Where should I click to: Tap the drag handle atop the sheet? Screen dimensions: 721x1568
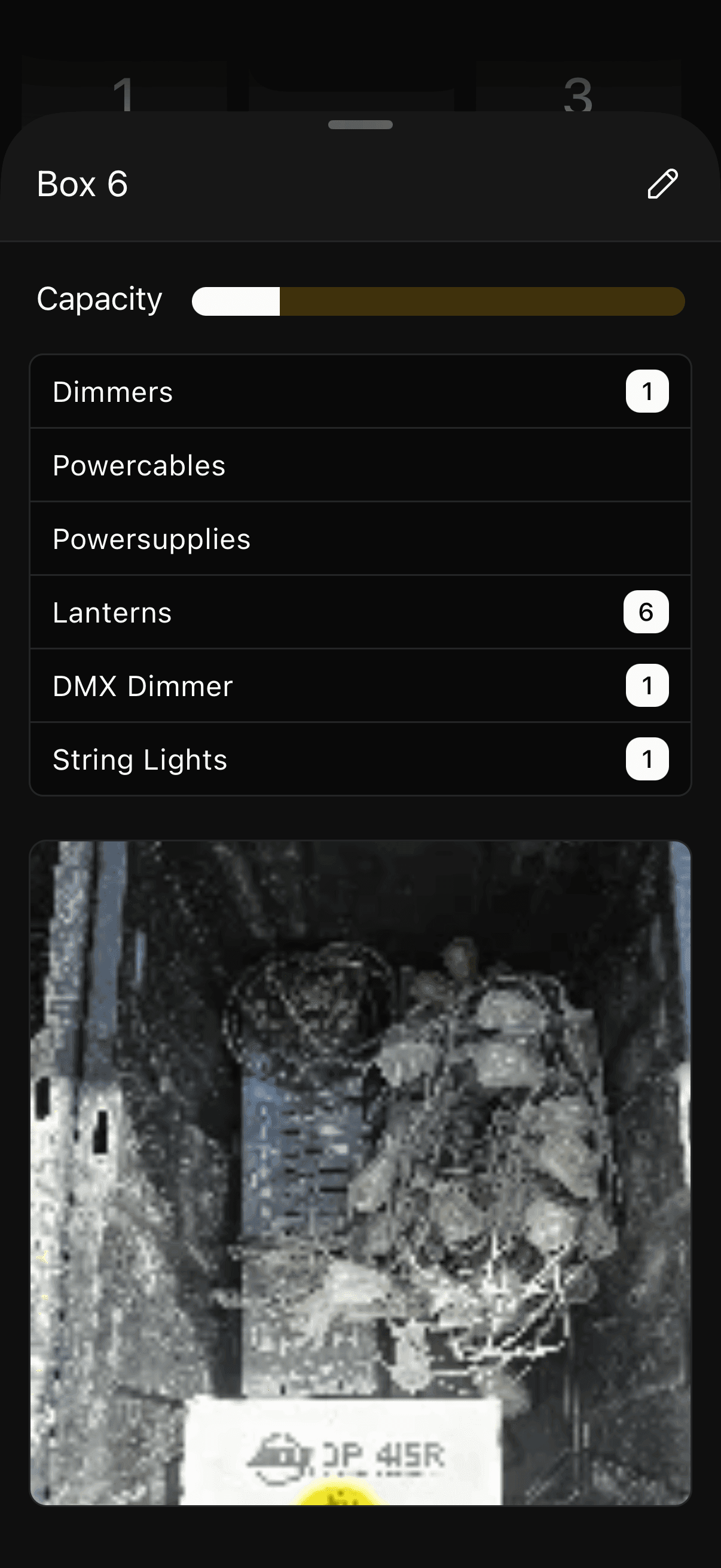point(360,126)
